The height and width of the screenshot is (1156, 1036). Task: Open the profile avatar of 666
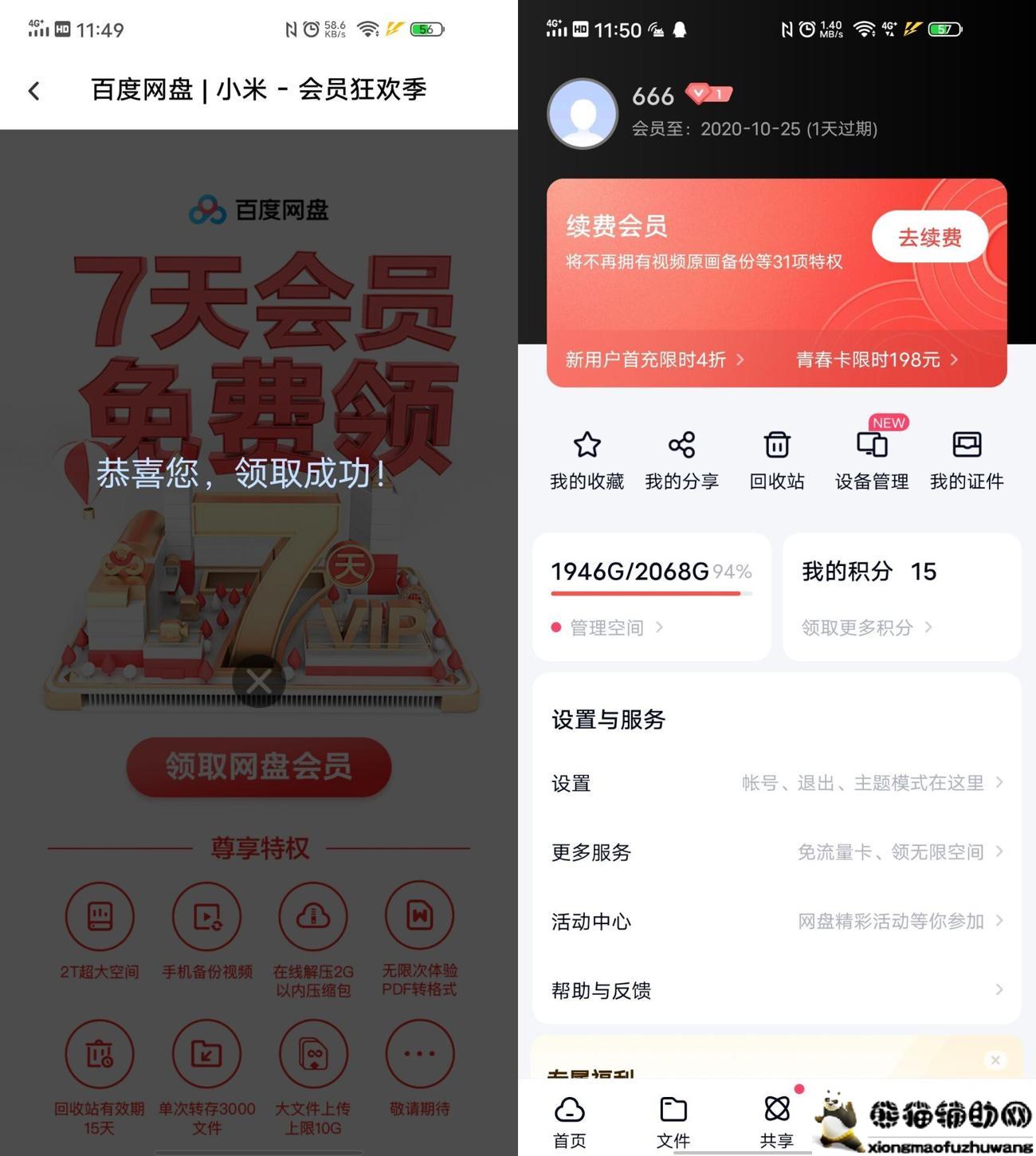[x=583, y=113]
